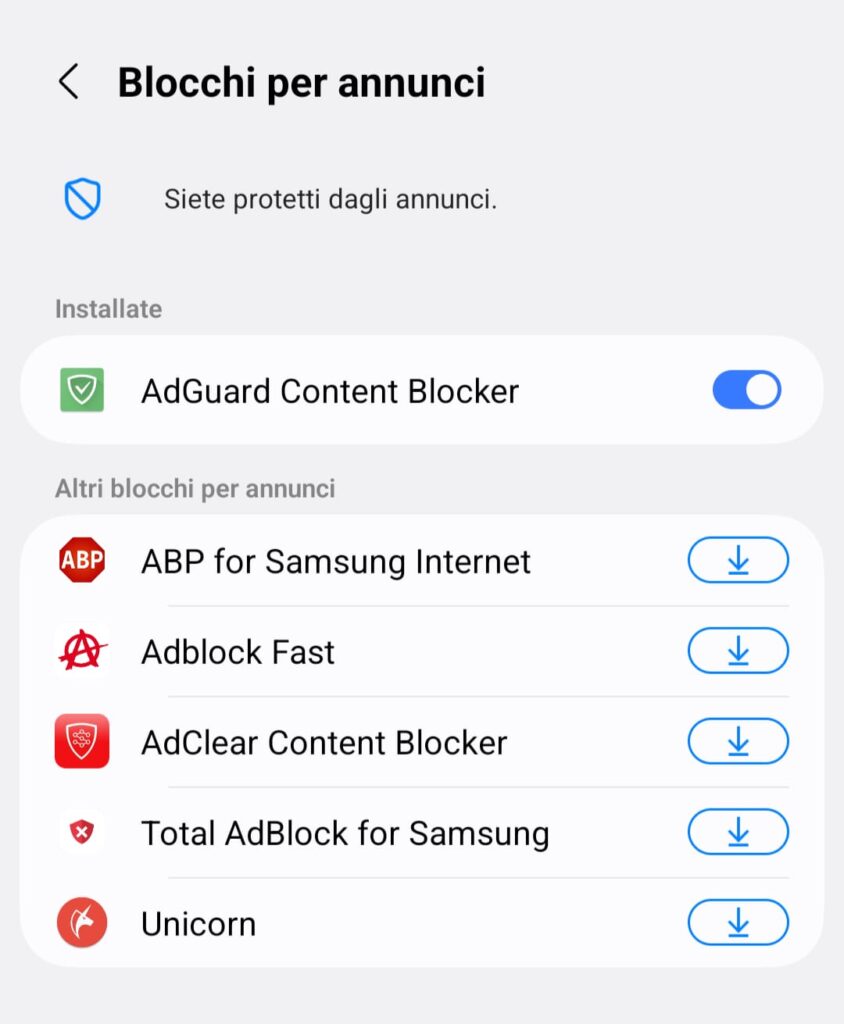Download Adblock Fast
844x1024 pixels.
coord(738,652)
